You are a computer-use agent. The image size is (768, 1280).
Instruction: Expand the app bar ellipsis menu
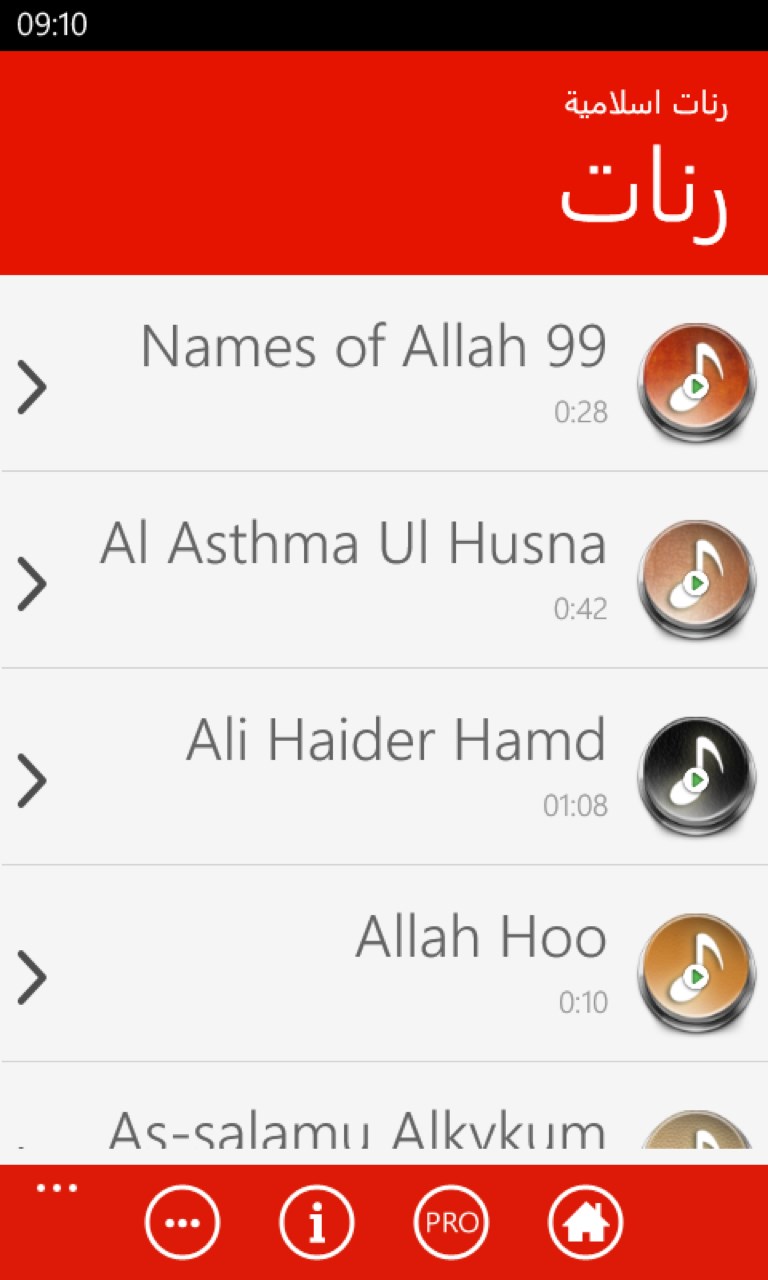click(57, 1189)
